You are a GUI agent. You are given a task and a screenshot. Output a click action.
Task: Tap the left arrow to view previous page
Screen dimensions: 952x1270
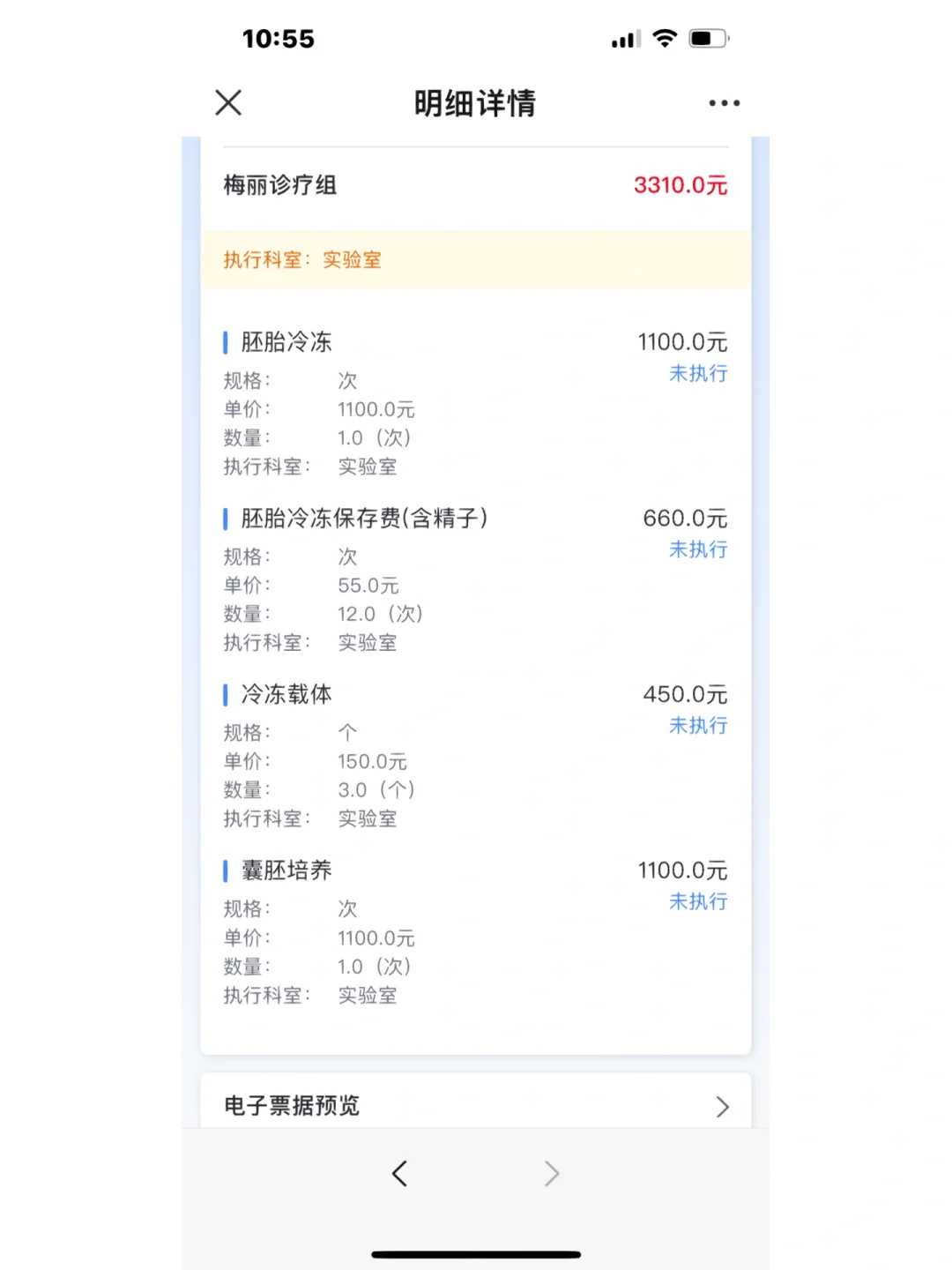pyautogui.click(x=399, y=1174)
